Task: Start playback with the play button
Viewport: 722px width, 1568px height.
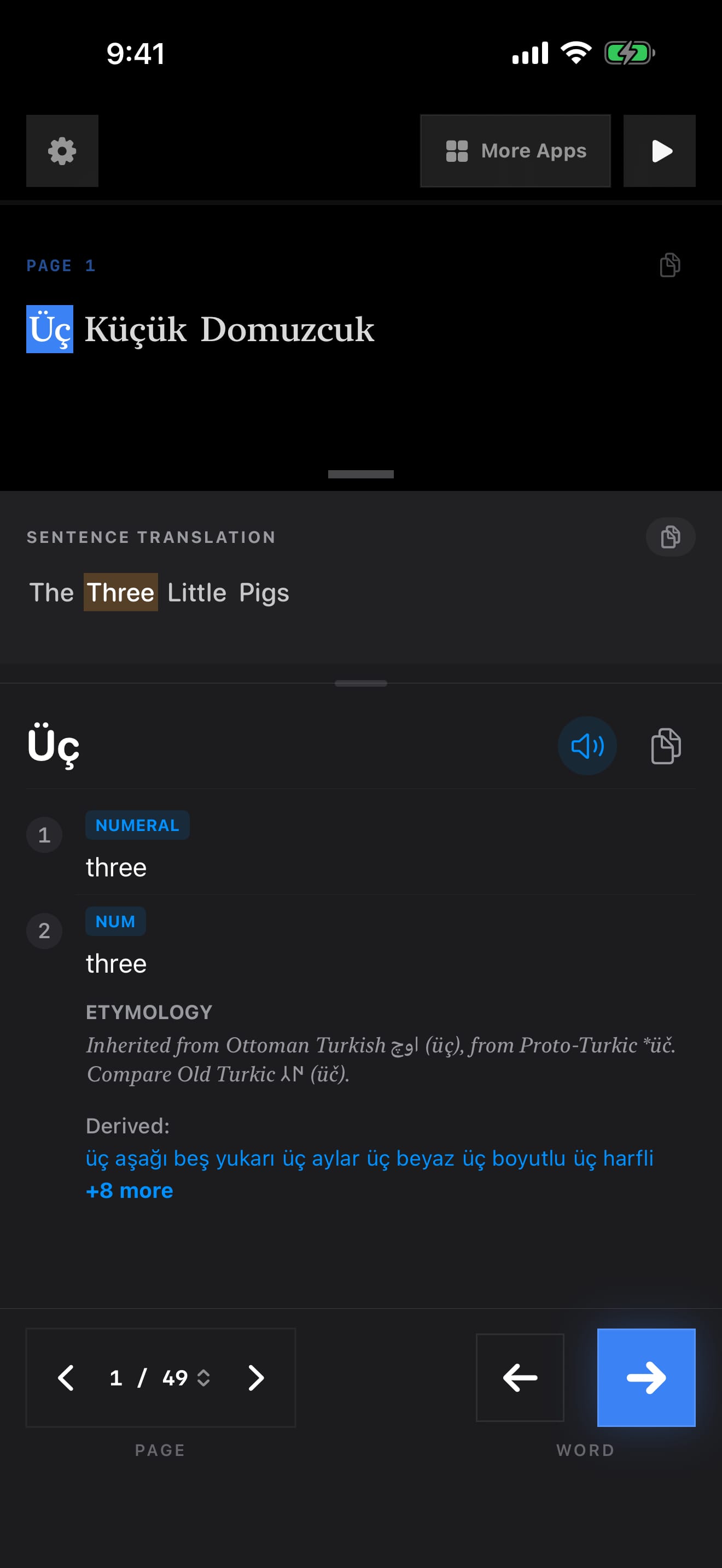Action: tap(659, 150)
